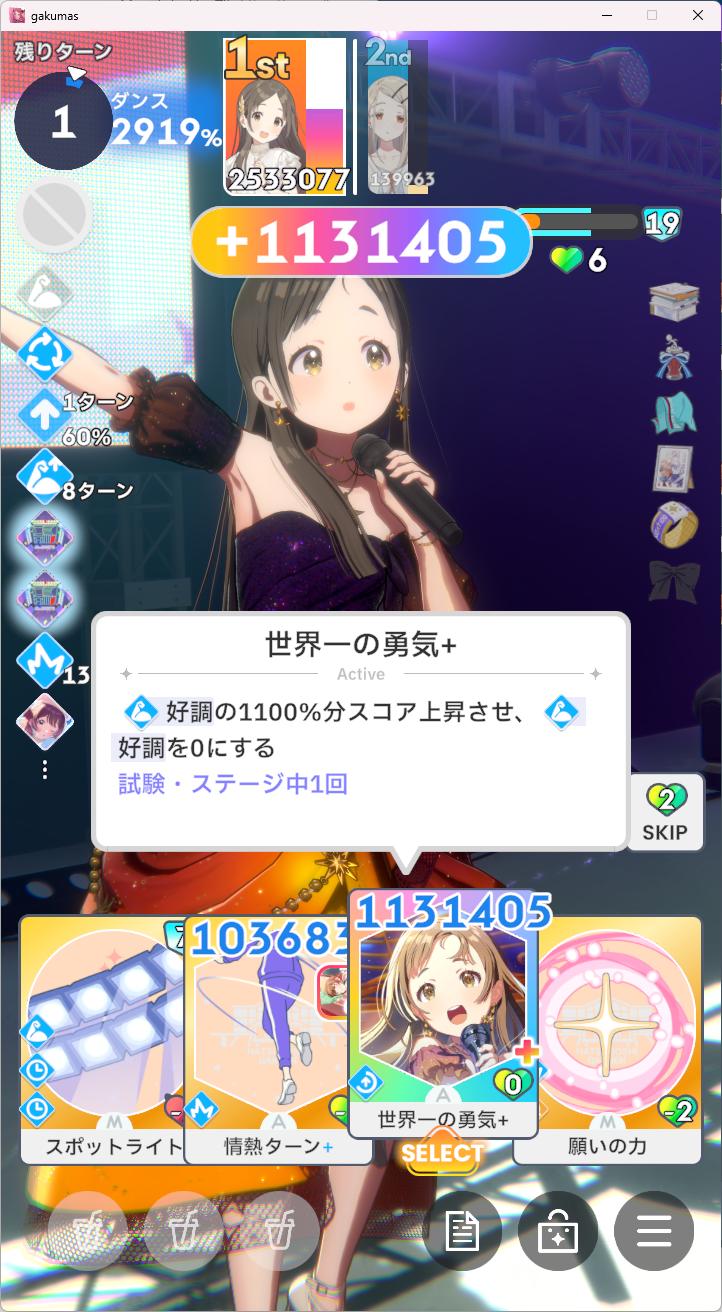This screenshot has height=1312, width=722.
Task: View the black ribbon item icon
Action: [673, 580]
